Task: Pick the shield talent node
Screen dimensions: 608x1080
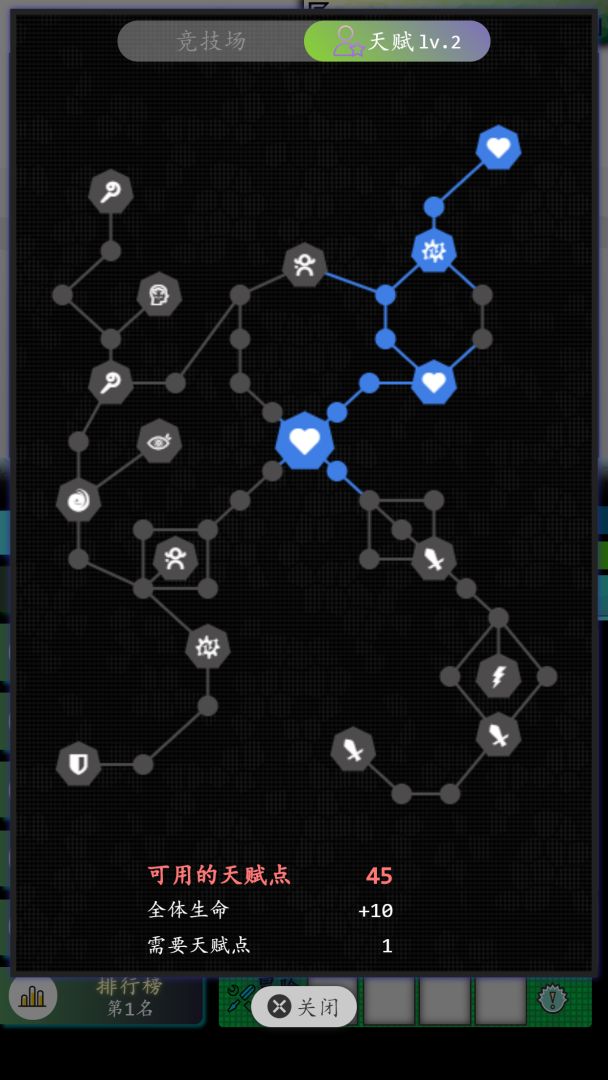Action: tap(78, 764)
